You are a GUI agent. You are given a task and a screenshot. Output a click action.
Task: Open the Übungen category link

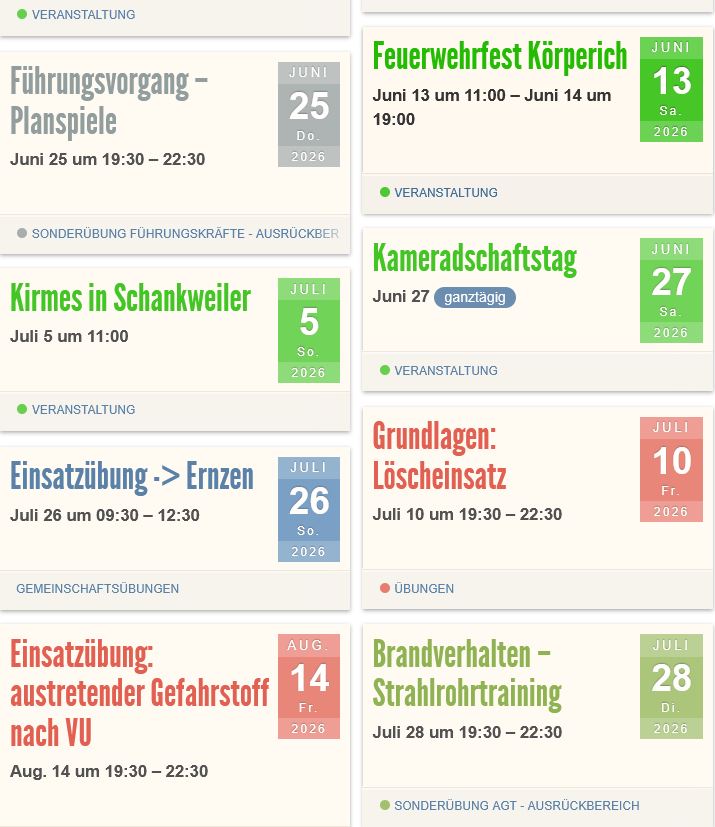coord(423,589)
